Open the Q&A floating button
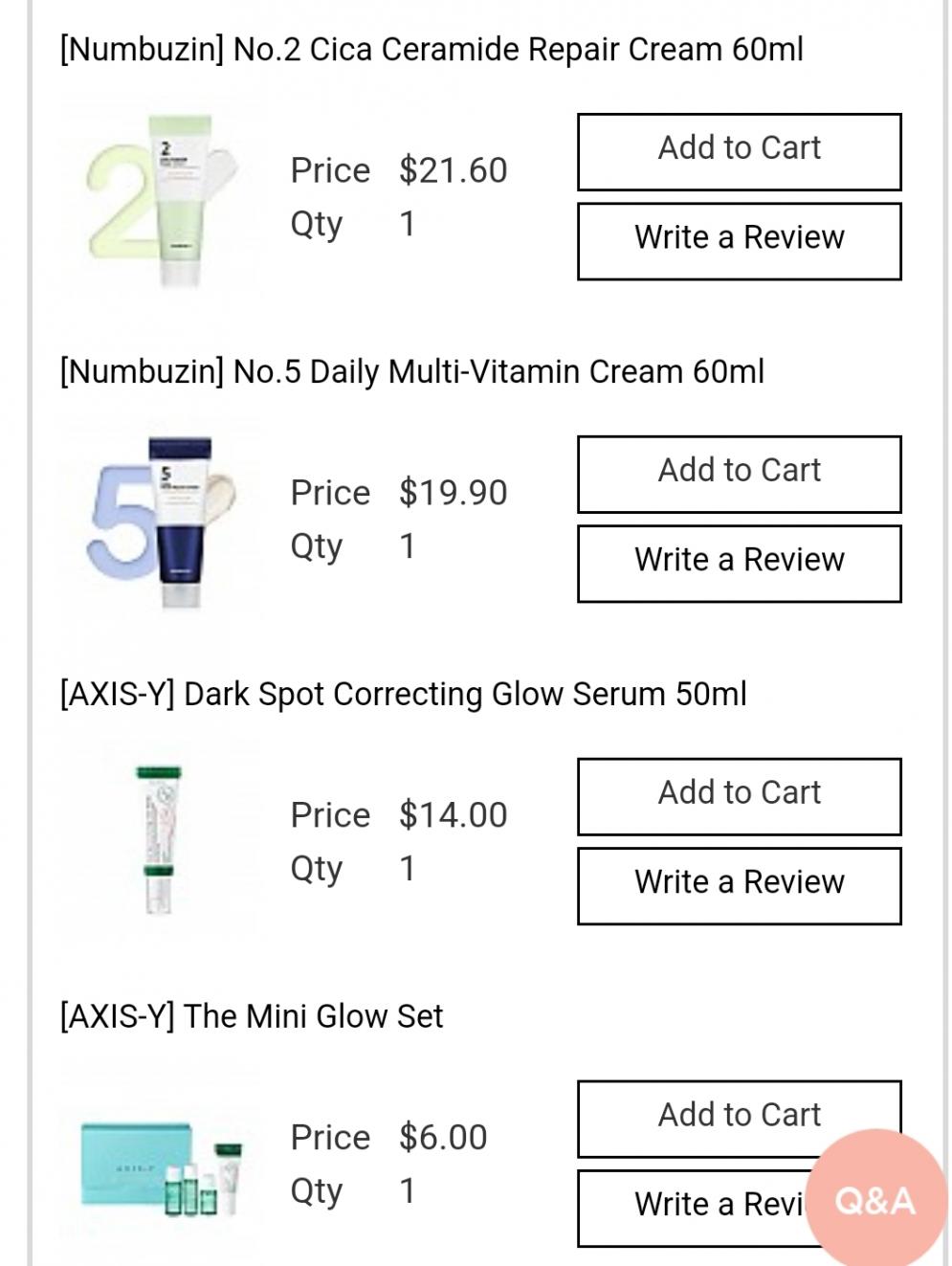Viewport: 952px width, 1266px height. (876, 1200)
